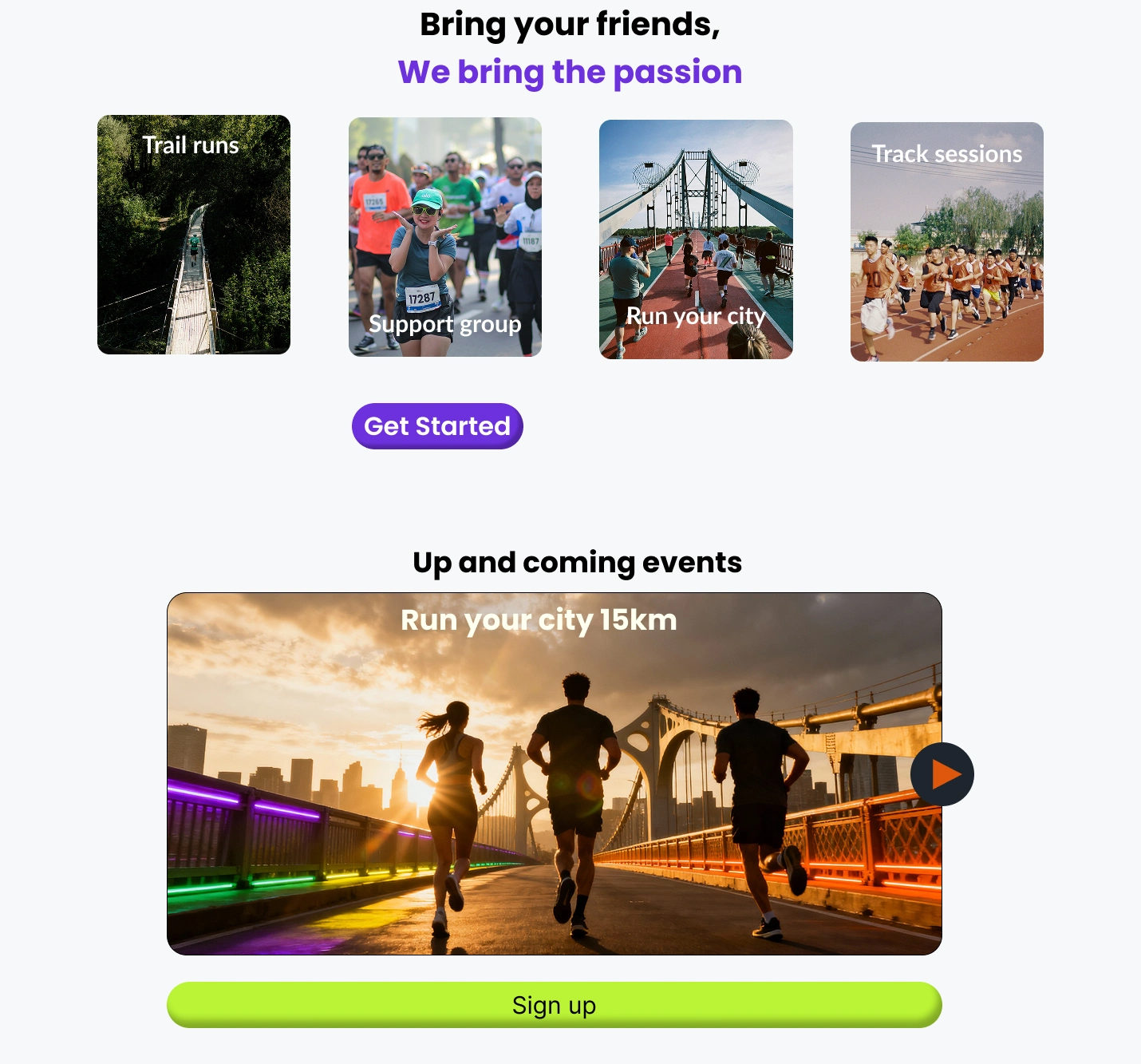This screenshot has height=1064, width=1141.
Task: Open the Trail runs card
Action: 194,235
